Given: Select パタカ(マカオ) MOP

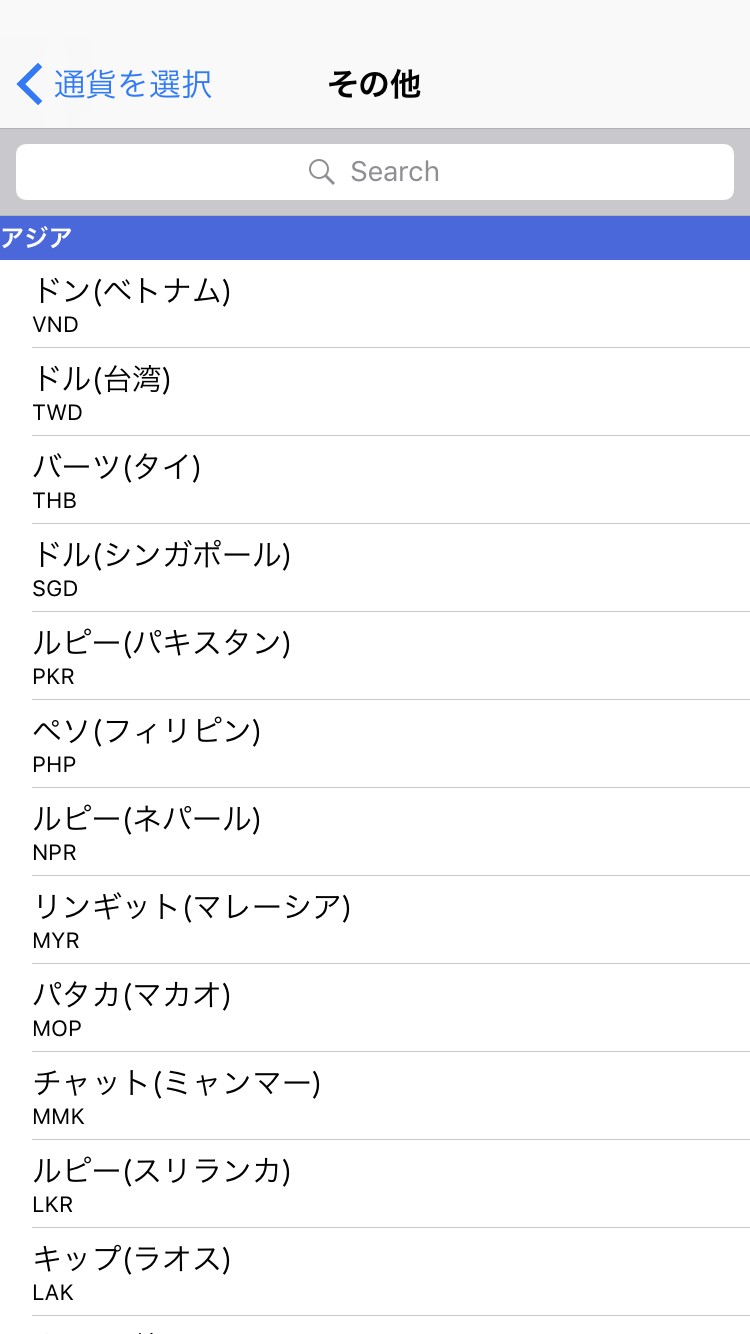Looking at the screenshot, I should (375, 1008).
